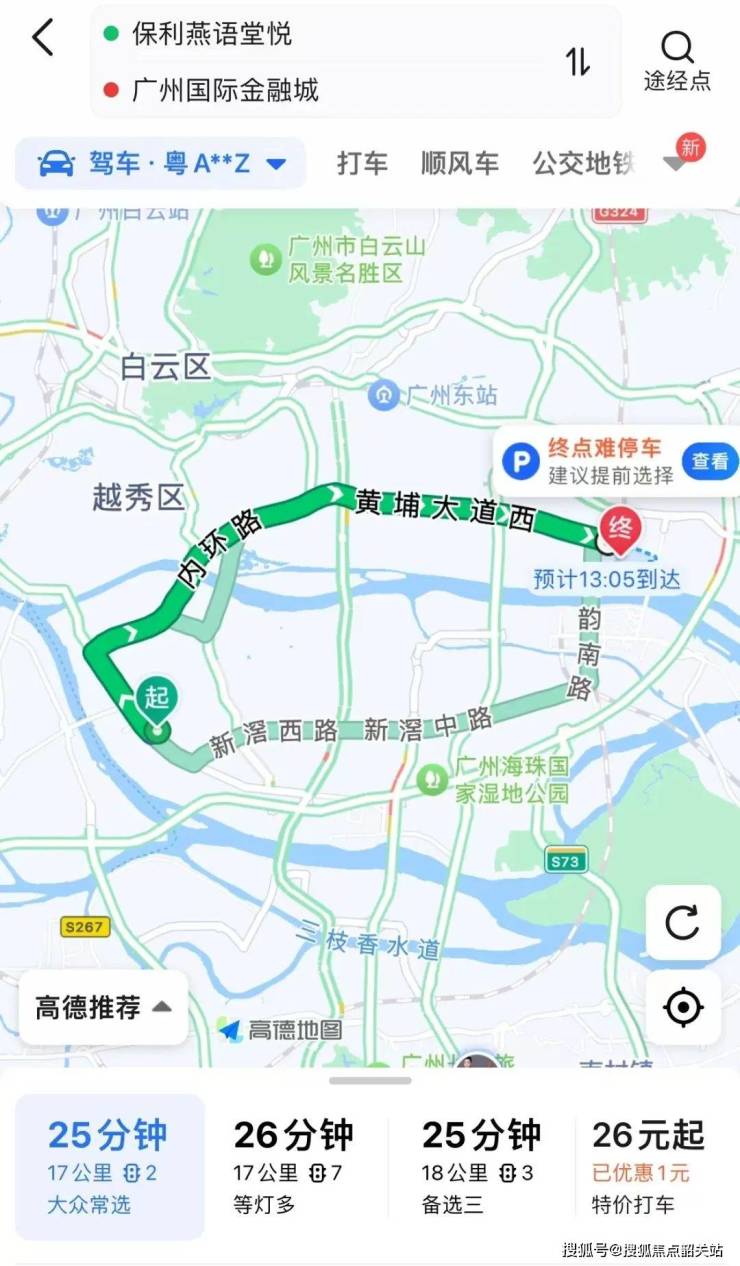
Task: Center map on current location
Action: click(x=683, y=1008)
